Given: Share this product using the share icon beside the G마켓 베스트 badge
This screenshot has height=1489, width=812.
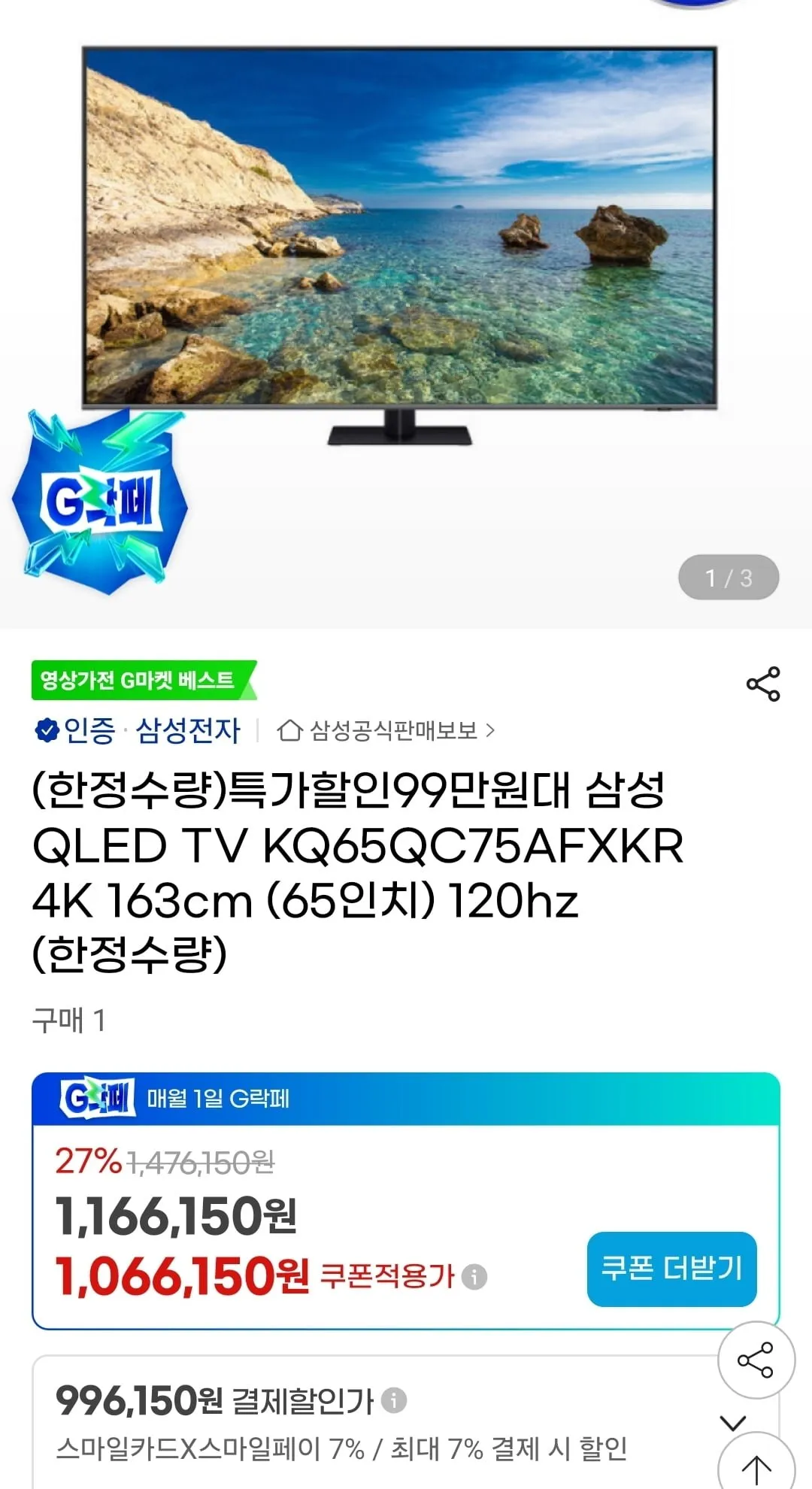Looking at the screenshot, I should pyautogui.click(x=762, y=684).
